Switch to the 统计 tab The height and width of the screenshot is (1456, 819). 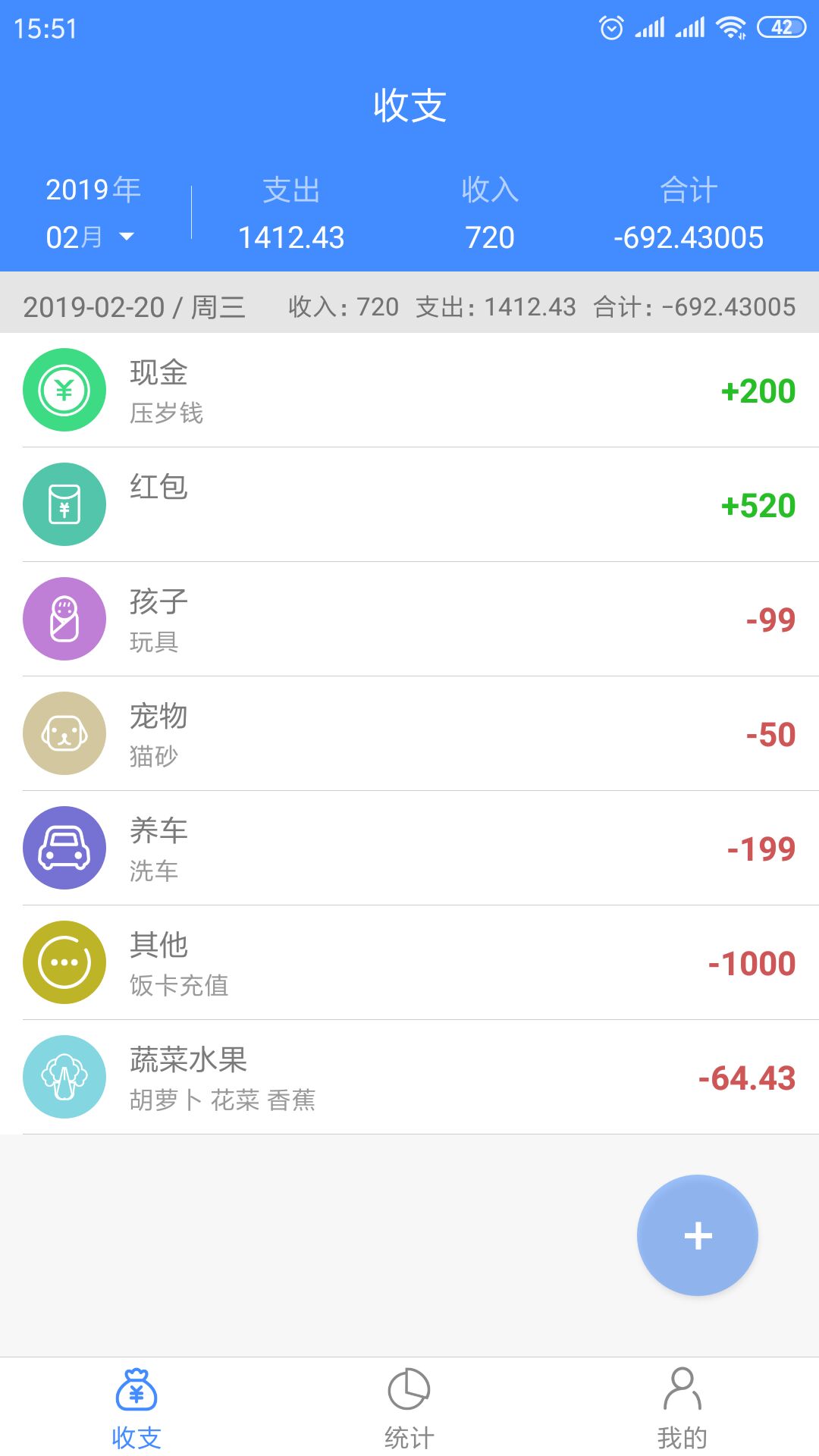[409, 1408]
